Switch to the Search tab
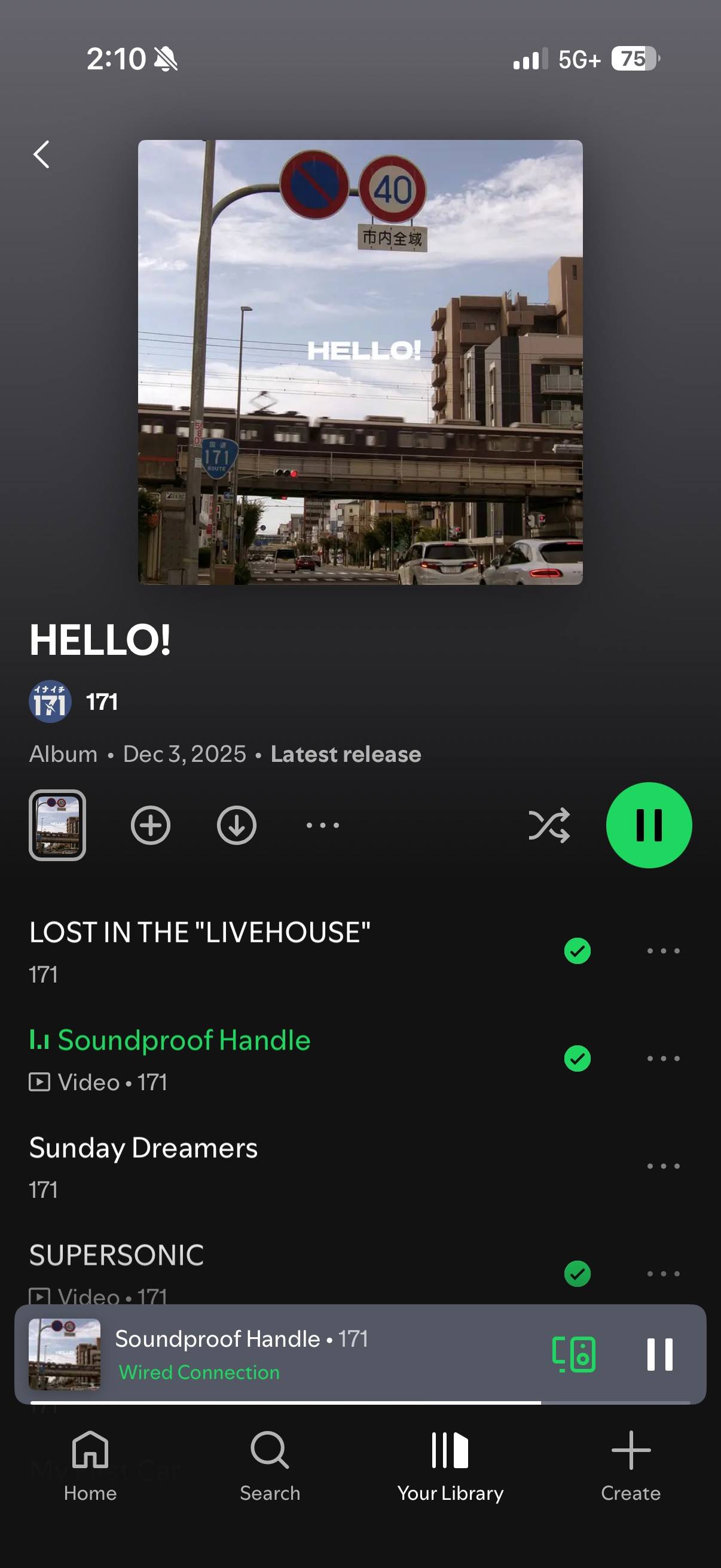The width and height of the screenshot is (721, 1568). click(270, 1467)
